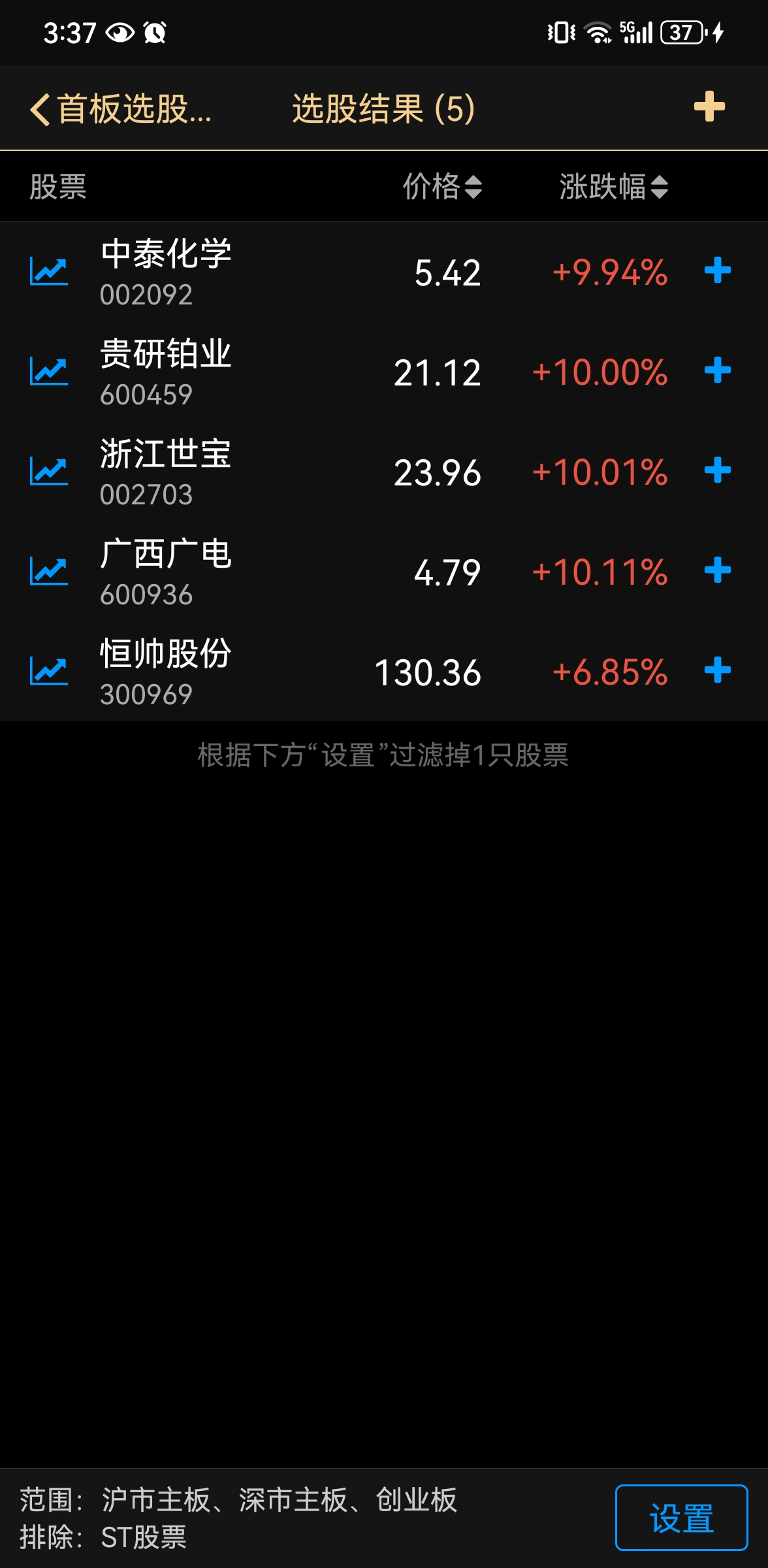
Task: Add all results via top plus icon
Action: click(709, 106)
